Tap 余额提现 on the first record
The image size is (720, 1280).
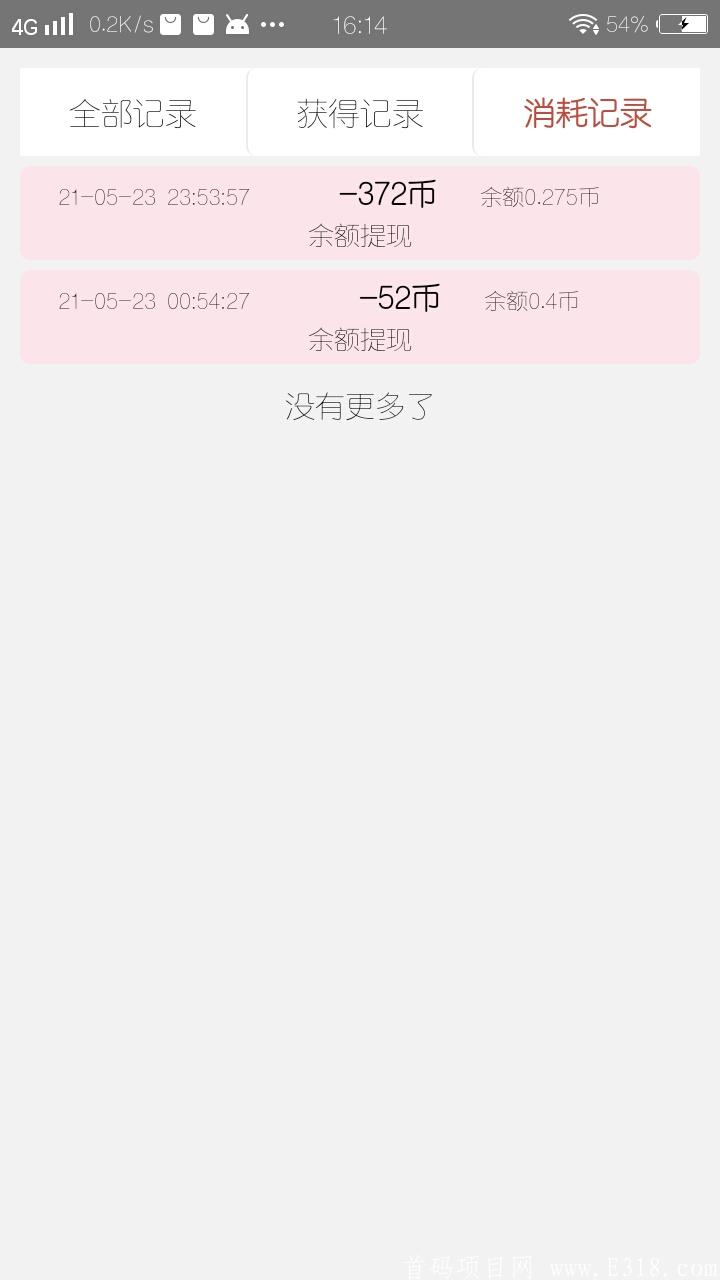(359, 237)
